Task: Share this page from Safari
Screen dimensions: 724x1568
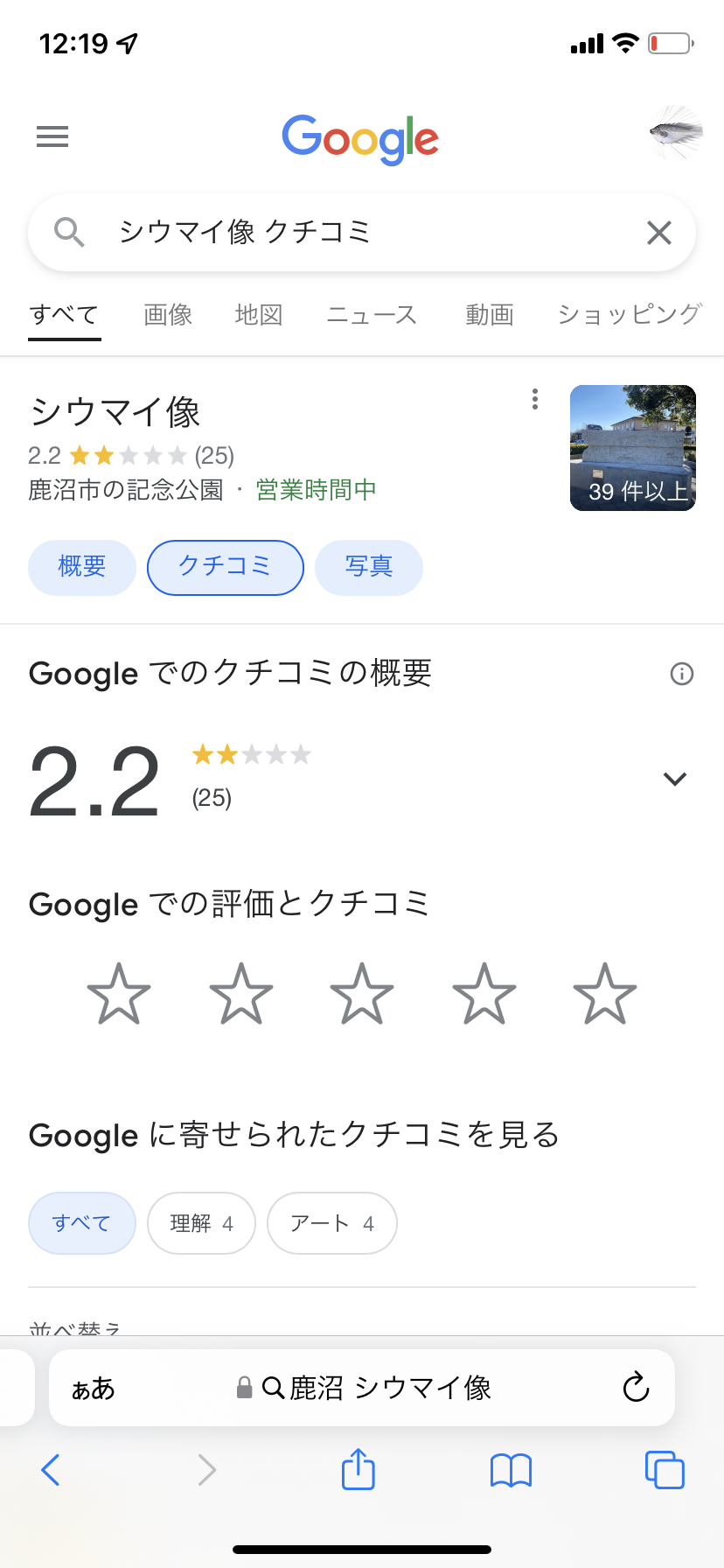Action: [x=358, y=1469]
